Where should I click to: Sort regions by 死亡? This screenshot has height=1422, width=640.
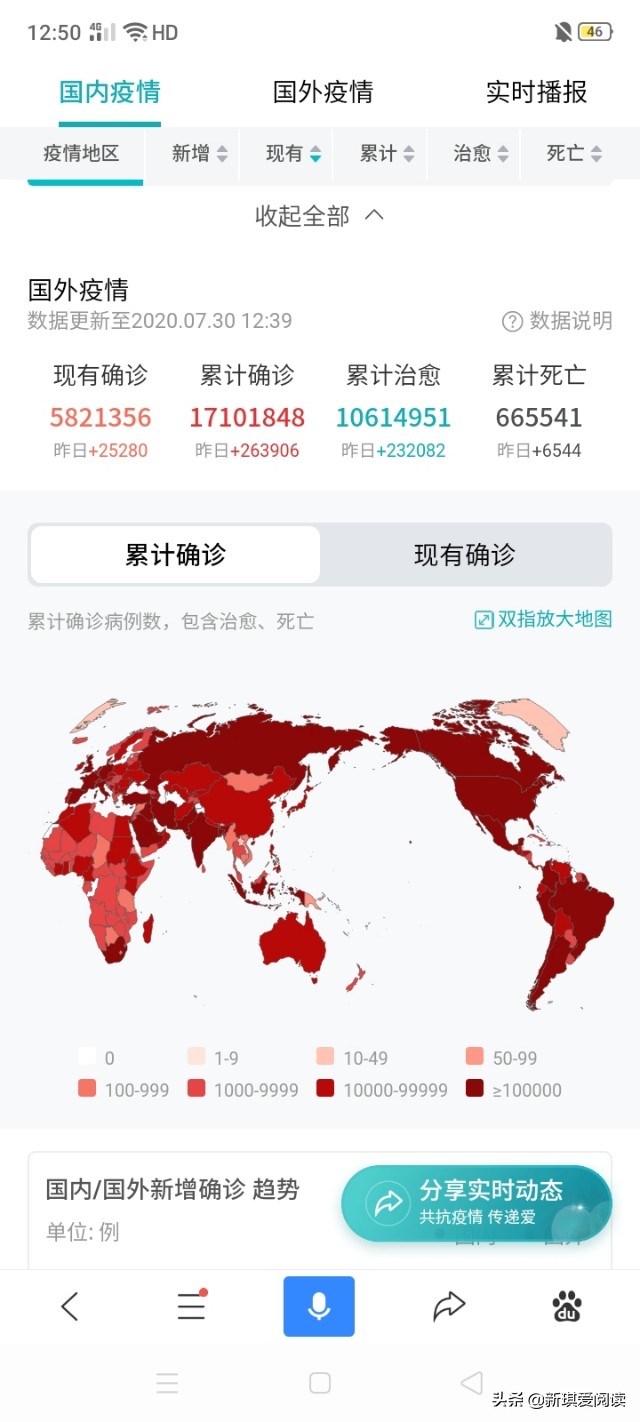pos(574,153)
